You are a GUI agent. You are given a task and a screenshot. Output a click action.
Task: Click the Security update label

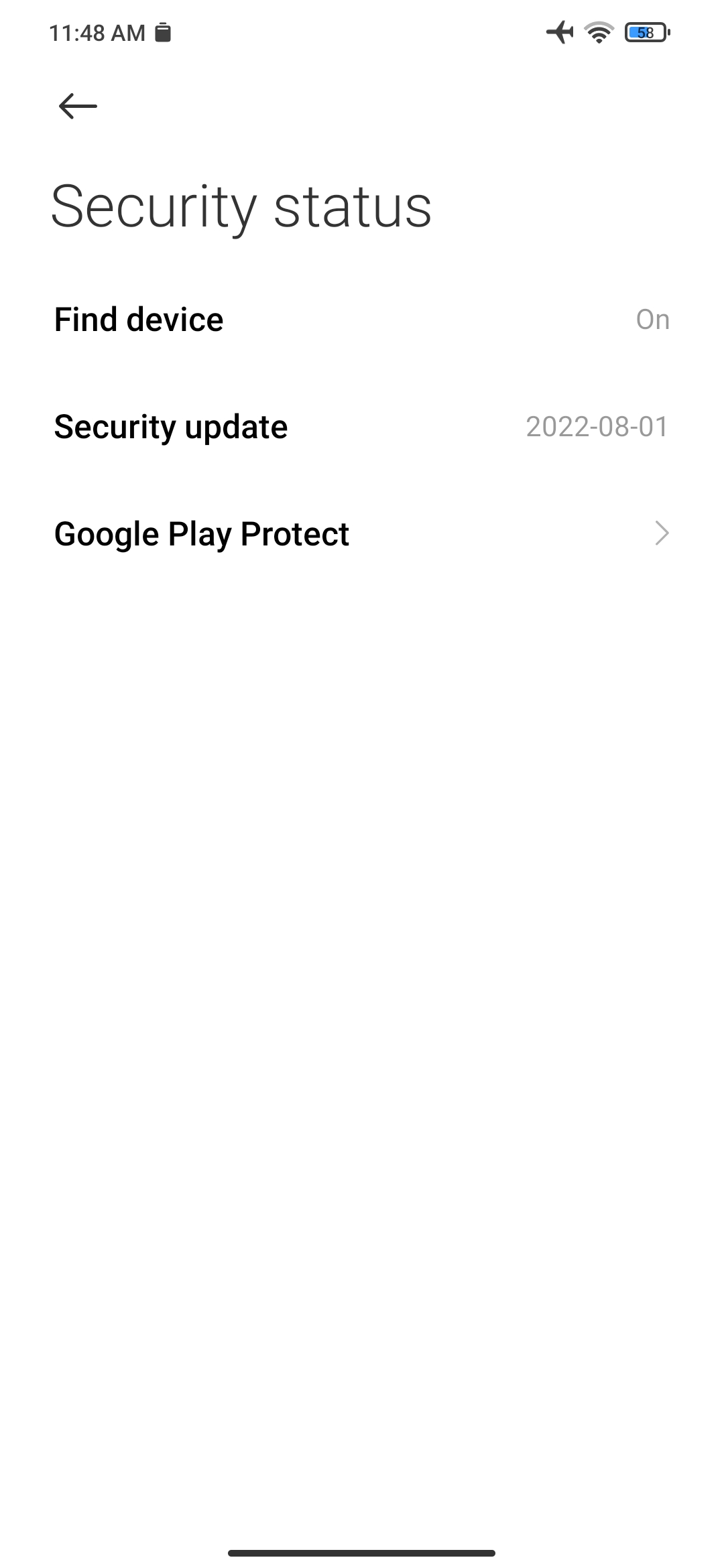171,426
